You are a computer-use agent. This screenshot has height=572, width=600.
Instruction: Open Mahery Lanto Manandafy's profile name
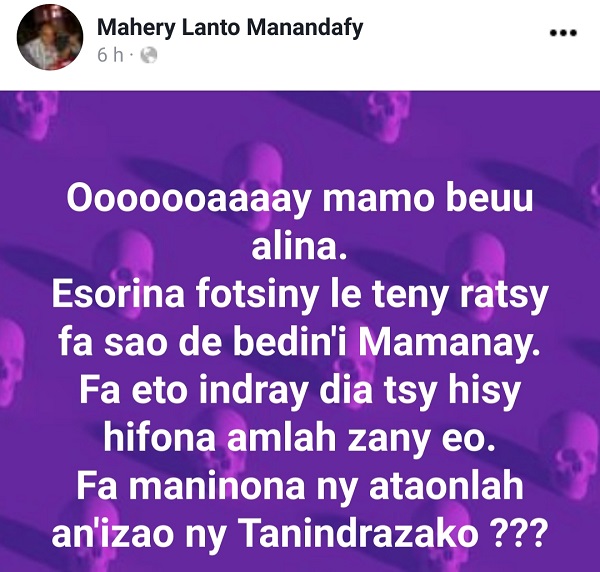[229, 28]
